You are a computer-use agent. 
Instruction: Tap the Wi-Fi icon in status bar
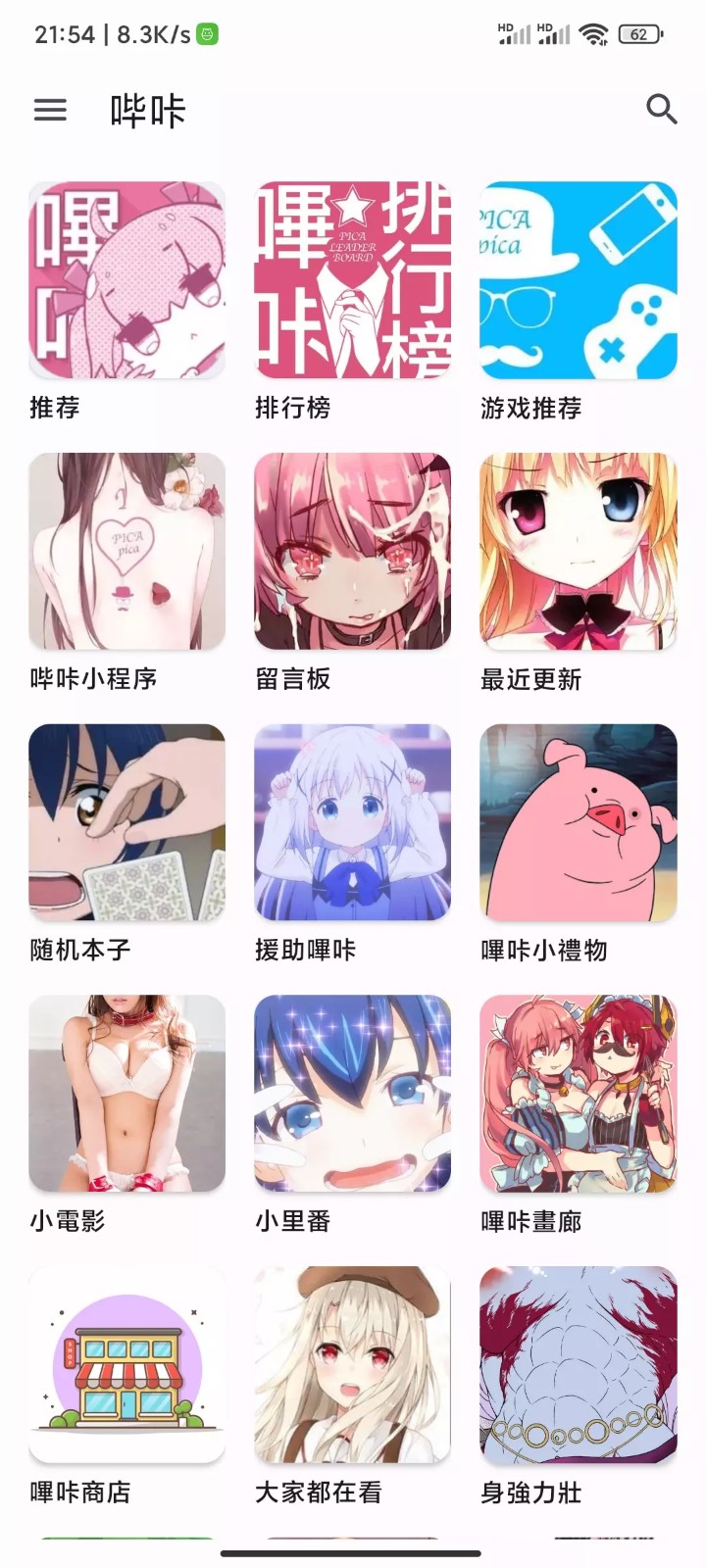592,33
